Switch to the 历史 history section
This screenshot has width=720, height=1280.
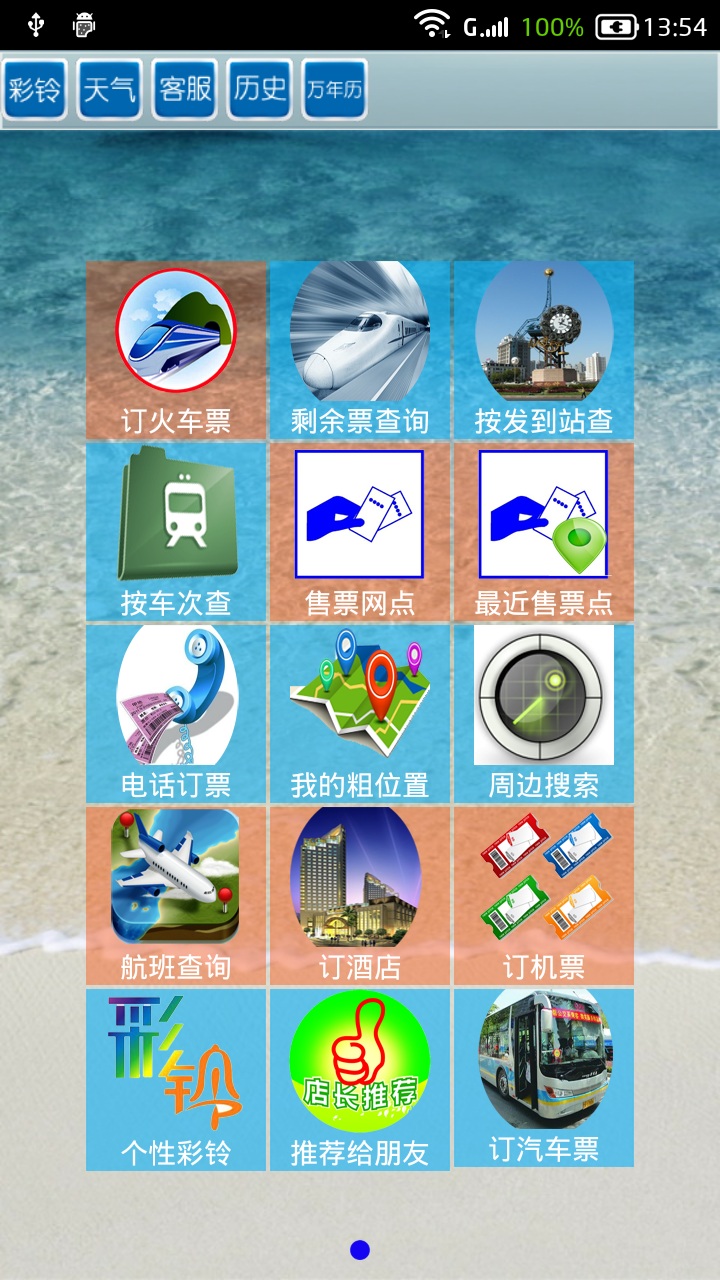click(x=258, y=88)
